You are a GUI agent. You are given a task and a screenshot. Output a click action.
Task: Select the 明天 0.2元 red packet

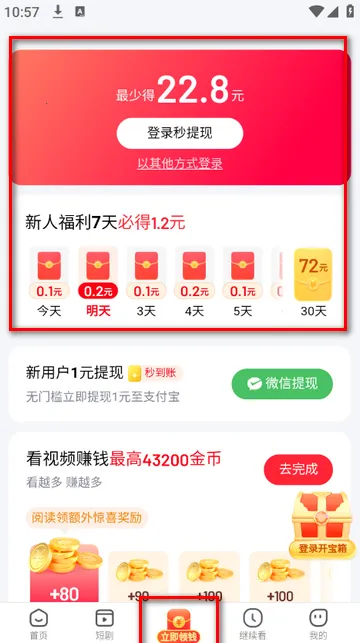pos(98,283)
